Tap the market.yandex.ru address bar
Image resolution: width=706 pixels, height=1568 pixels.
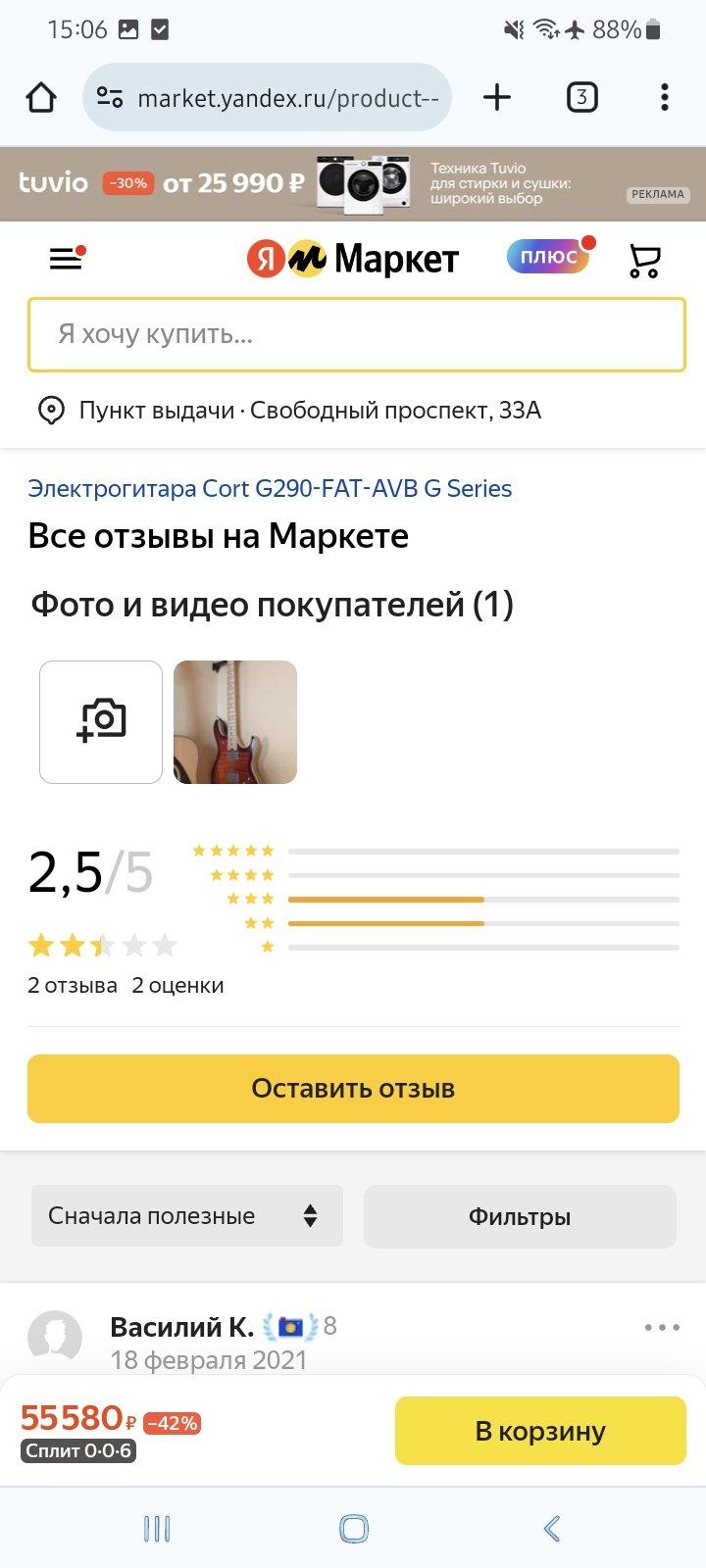[284, 98]
